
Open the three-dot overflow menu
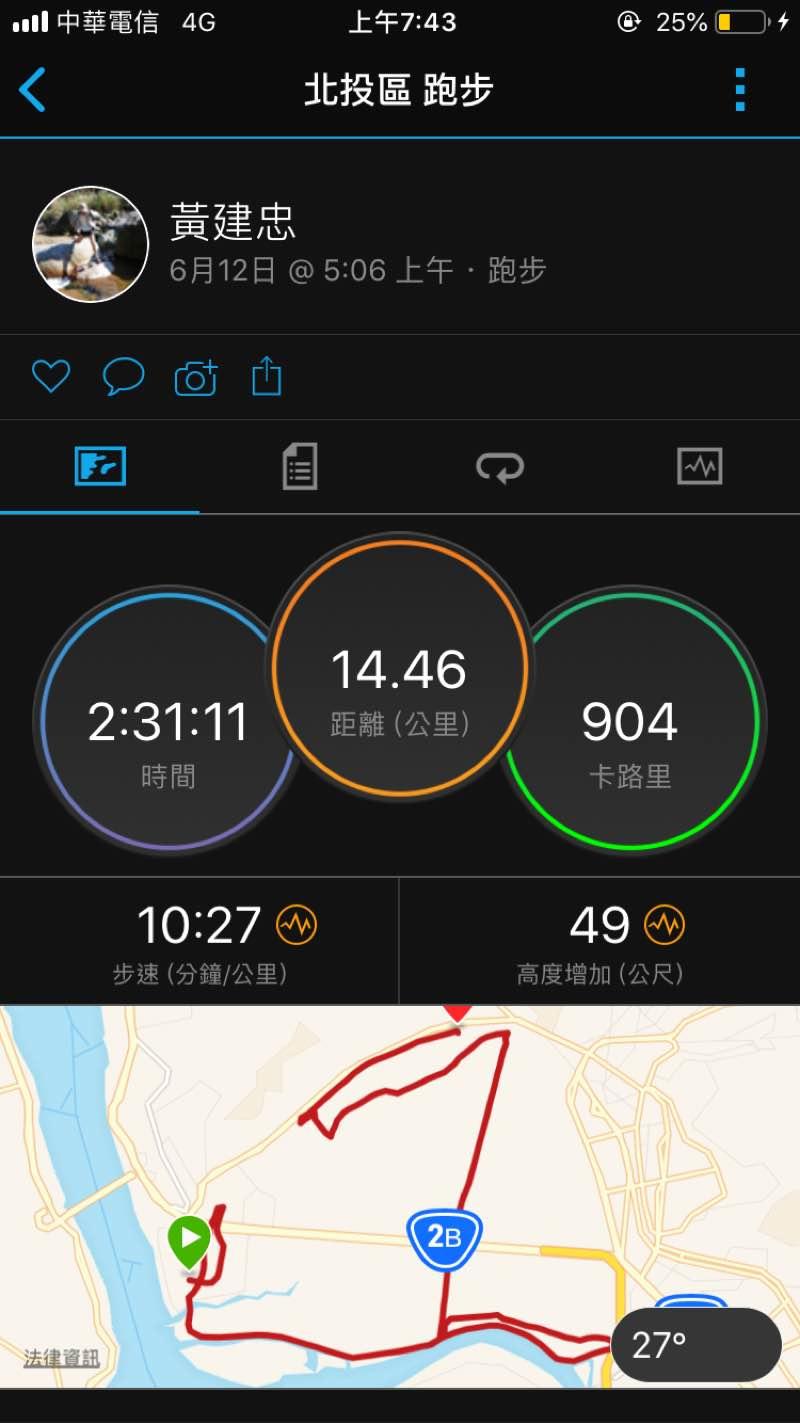740,90
